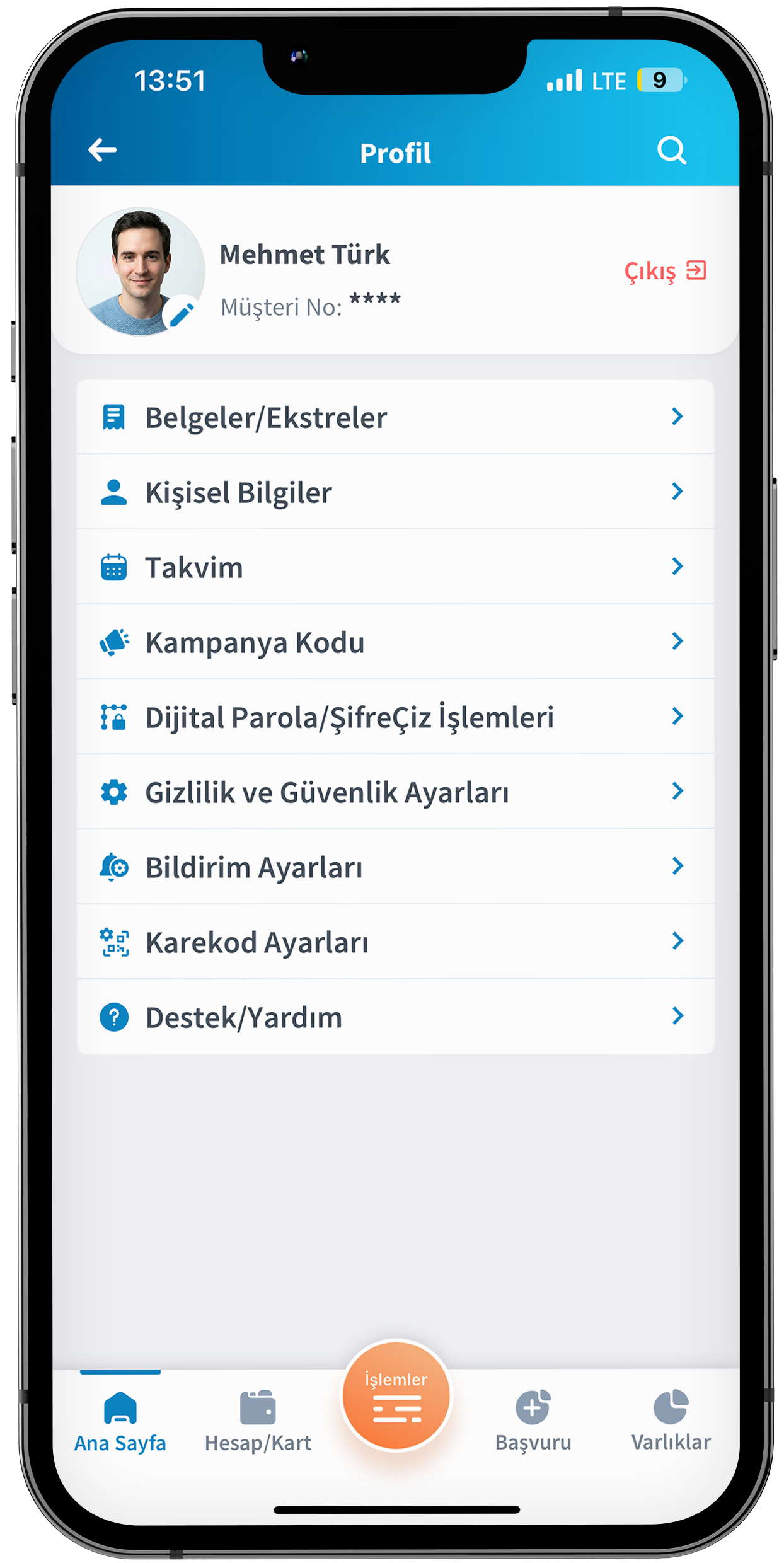The height and width of the screenshot is (1563, 784).
Task: Switch to the Başvuru tab
Action: (x=533, y=1421)
